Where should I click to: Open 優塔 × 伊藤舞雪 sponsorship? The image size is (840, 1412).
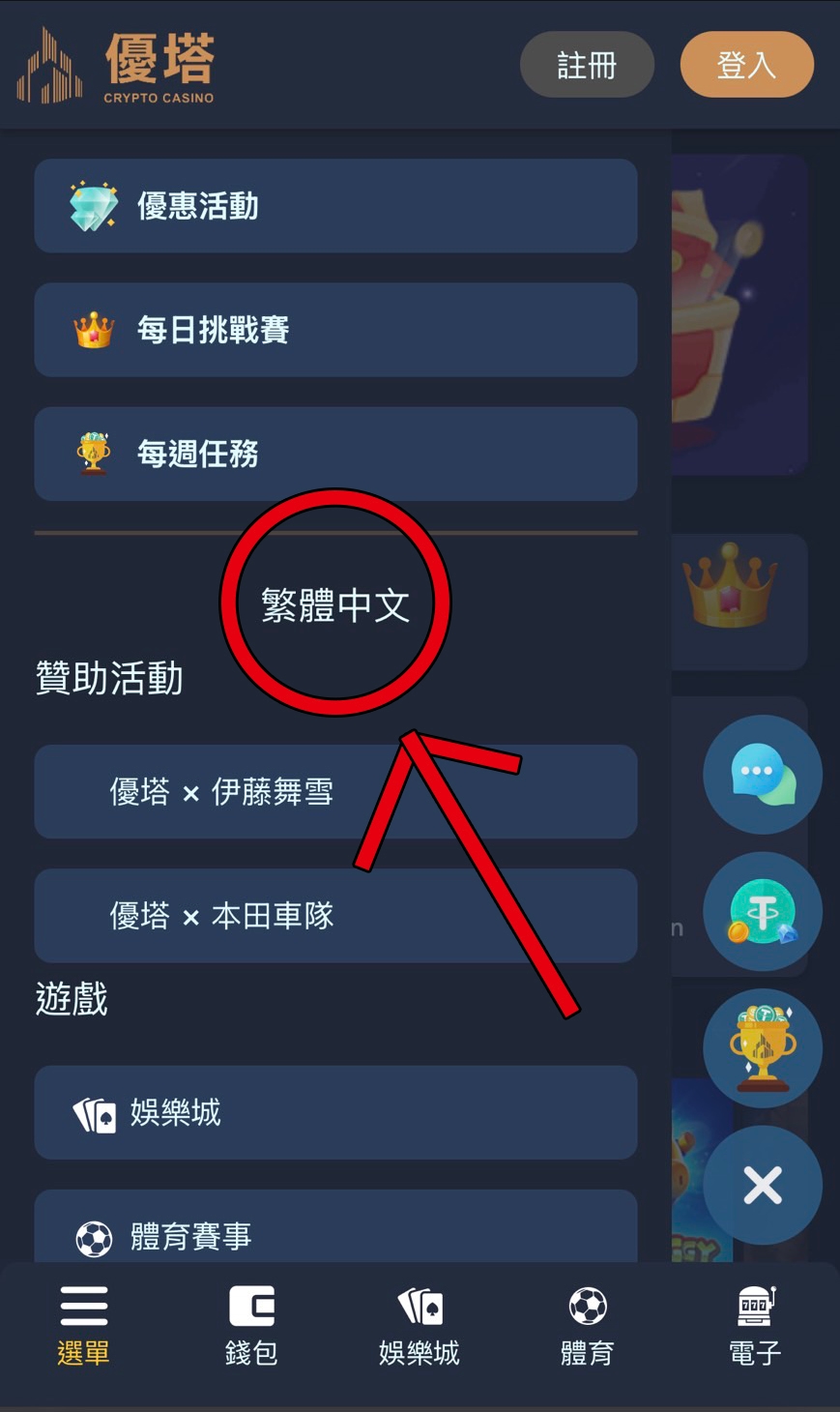(x=335, y=792)
